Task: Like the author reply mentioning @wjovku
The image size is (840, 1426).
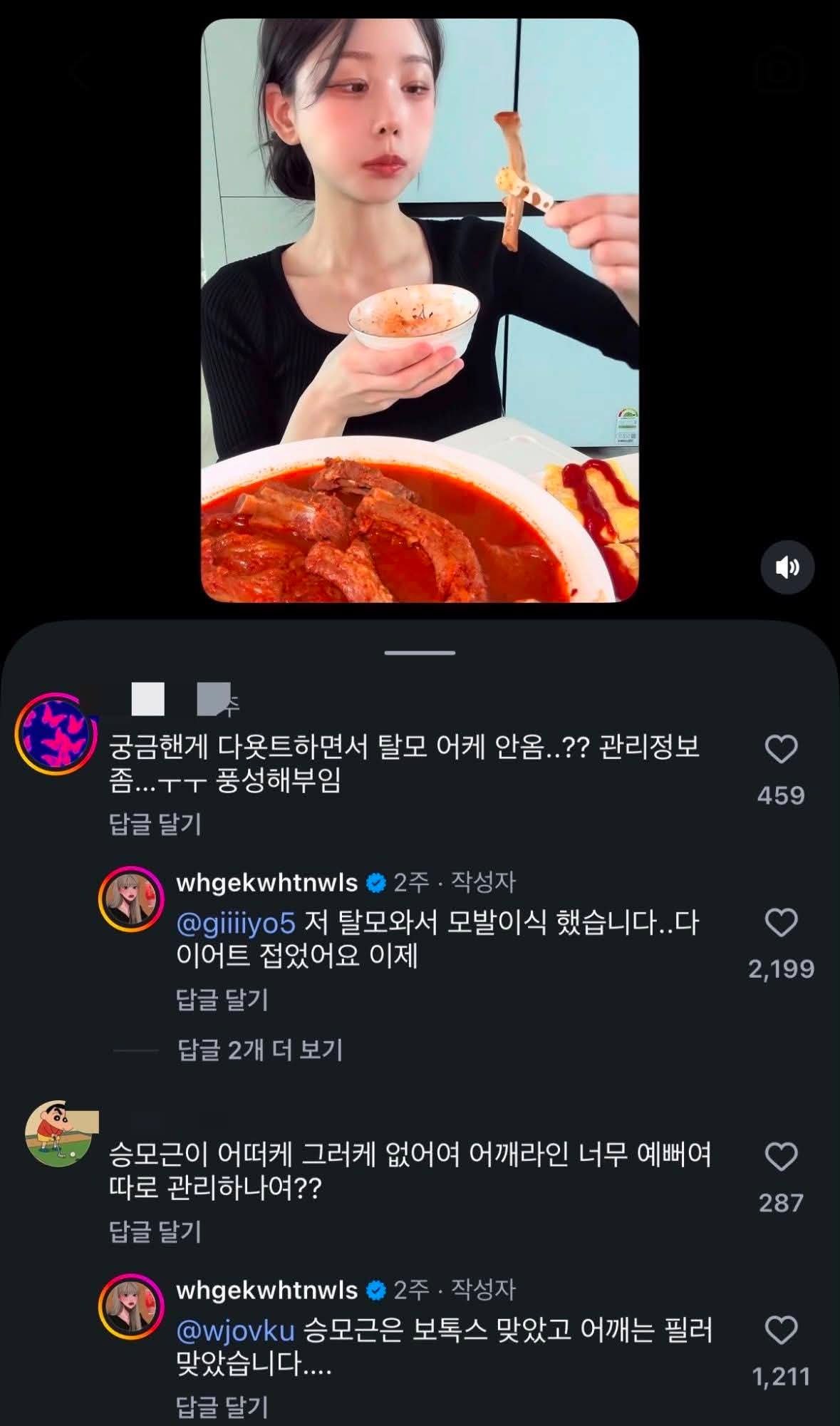Action: [781, 1331]
